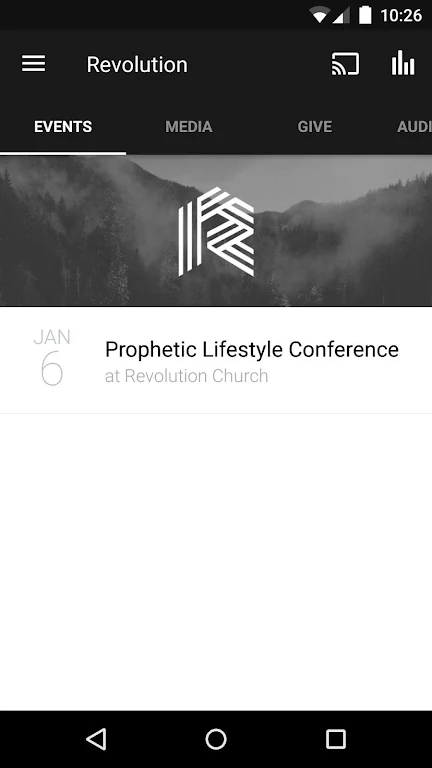Open the audio bars icon
The height and width of the screenshot is (768, 432).
[x=403, y=63]
